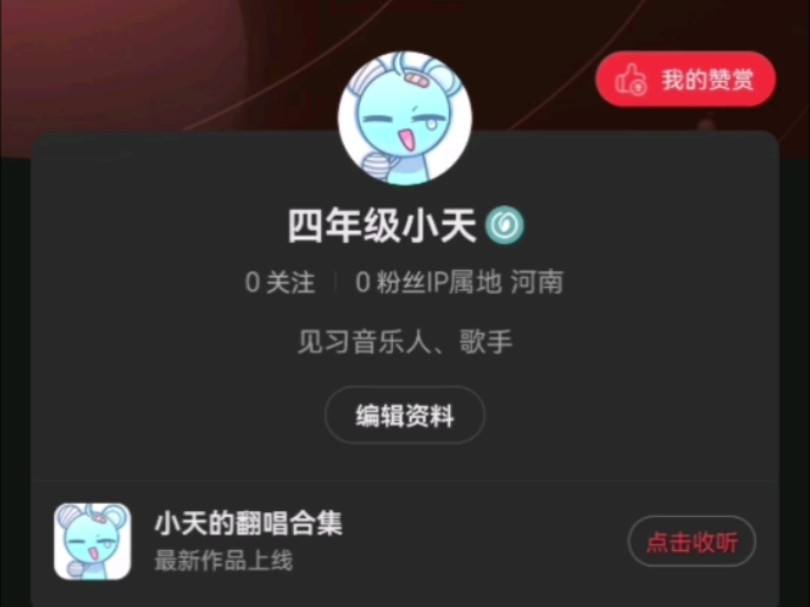Tap 编辑资料 to edit profile

[404, 416]
